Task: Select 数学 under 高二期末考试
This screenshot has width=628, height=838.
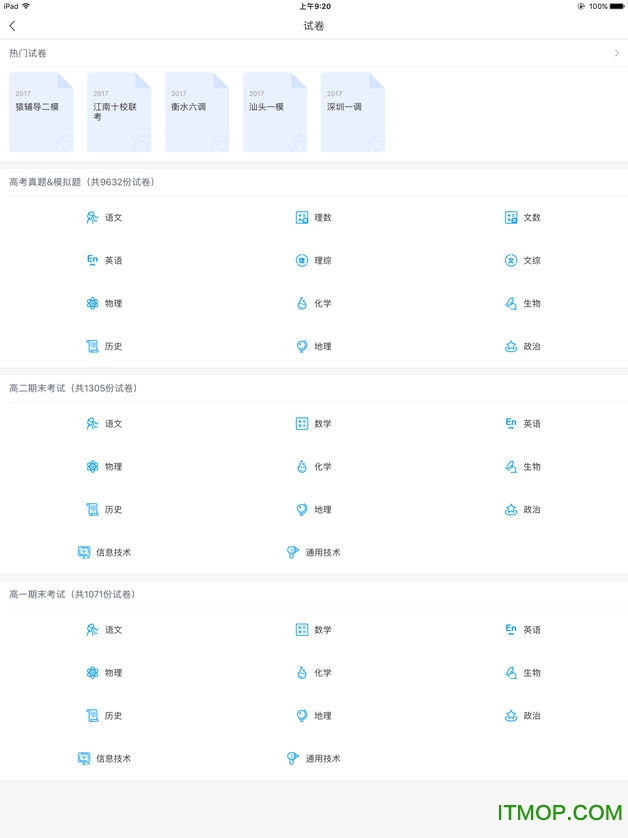Action: (314, 424)
